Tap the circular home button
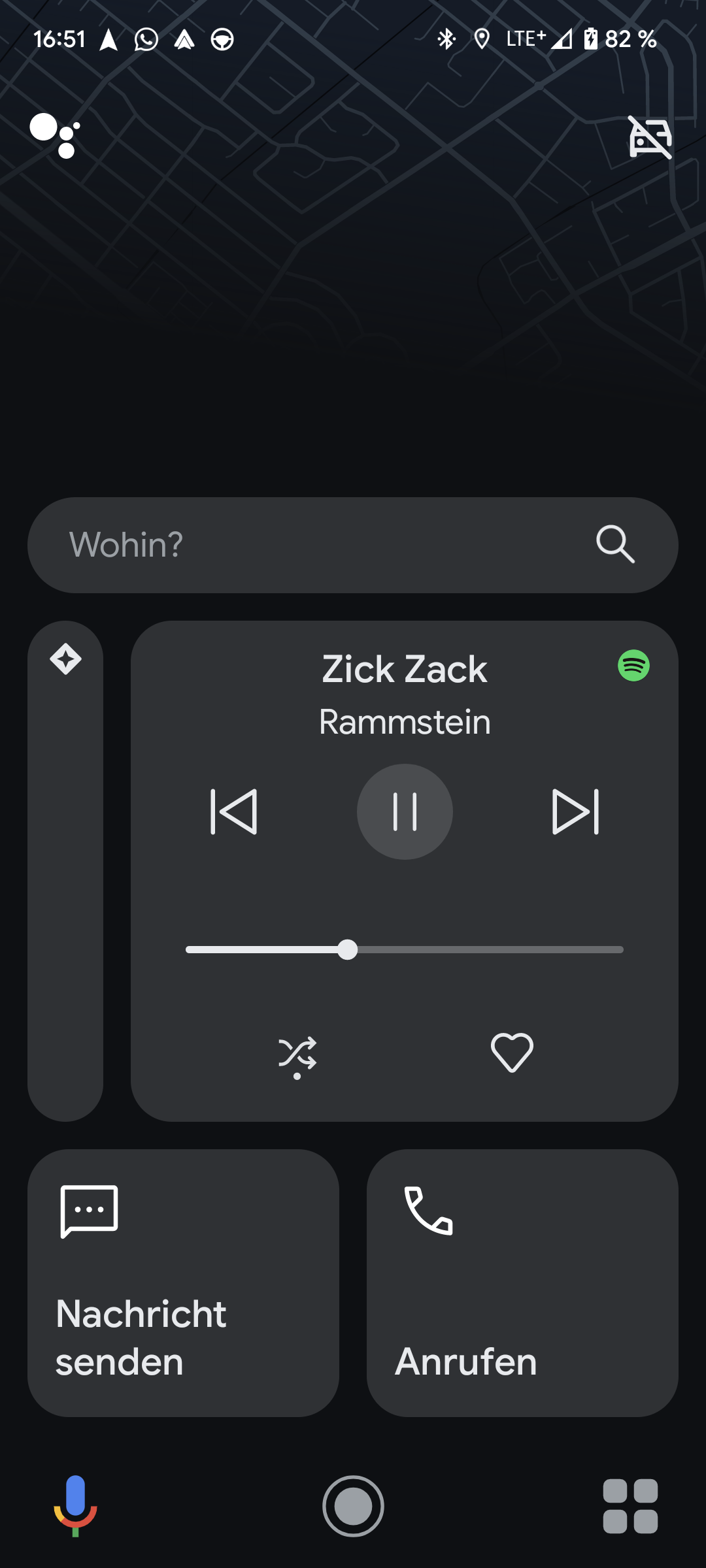This screenshot has width=706, height=1568. (353, 1506)
